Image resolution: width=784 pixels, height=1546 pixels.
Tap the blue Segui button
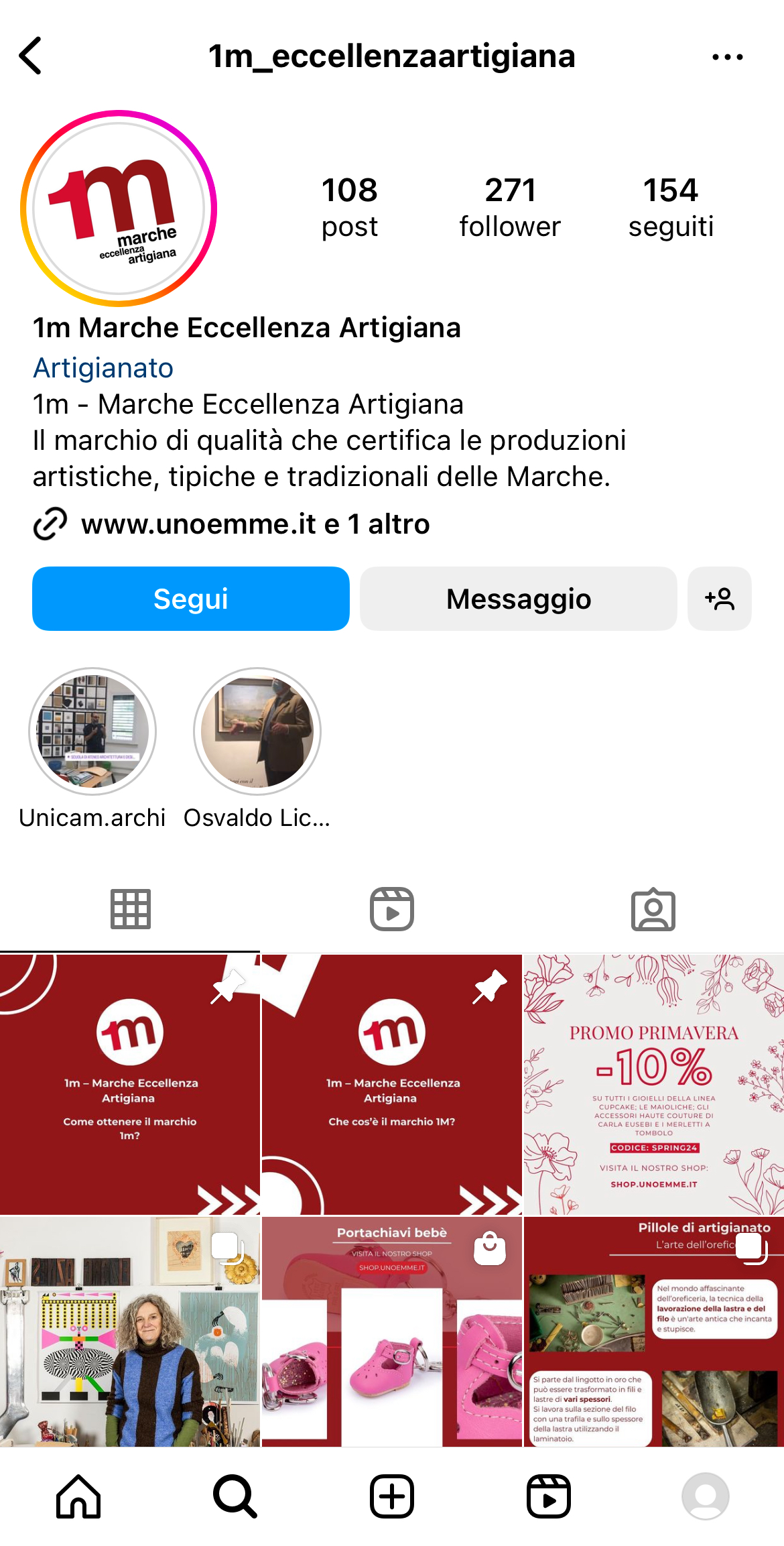191,599
